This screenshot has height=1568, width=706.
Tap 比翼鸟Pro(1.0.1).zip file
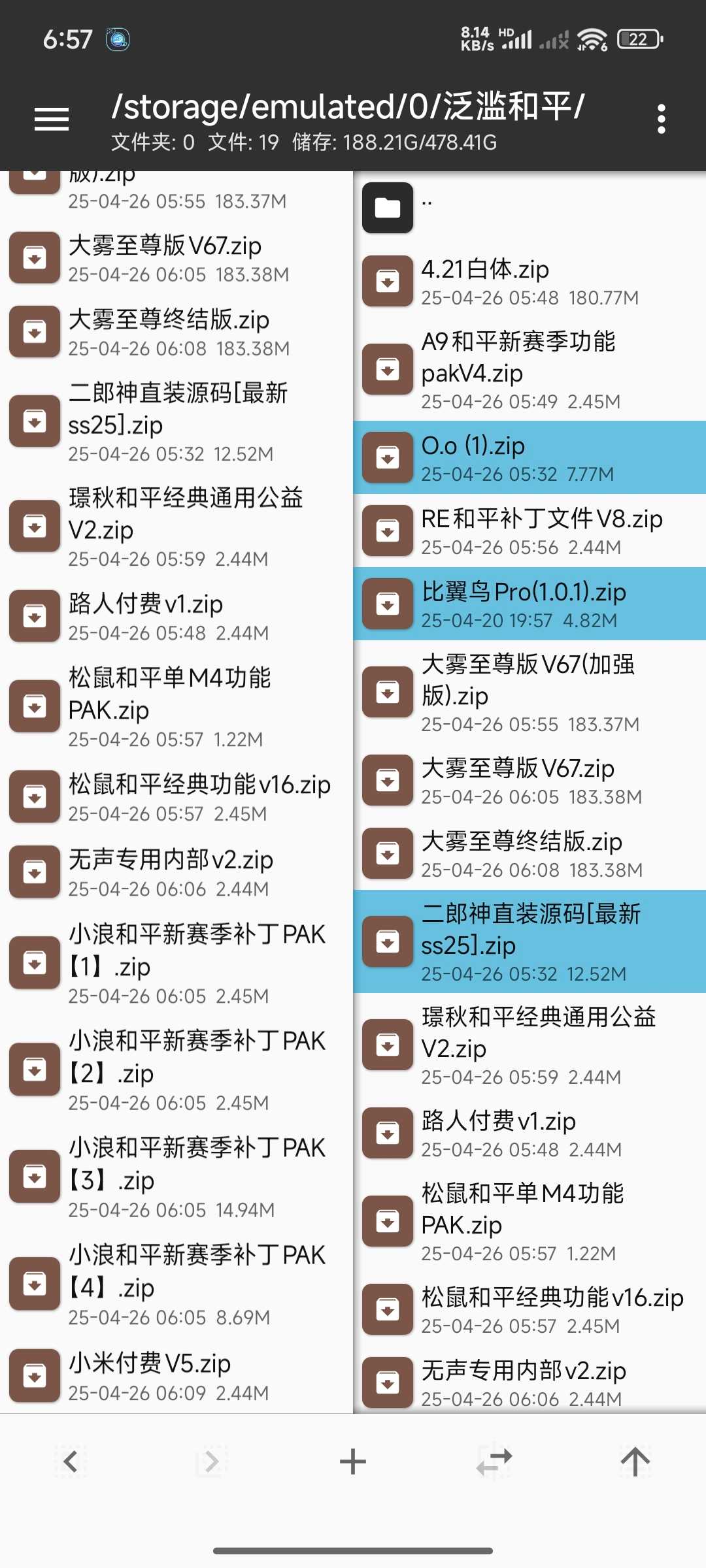529,604
